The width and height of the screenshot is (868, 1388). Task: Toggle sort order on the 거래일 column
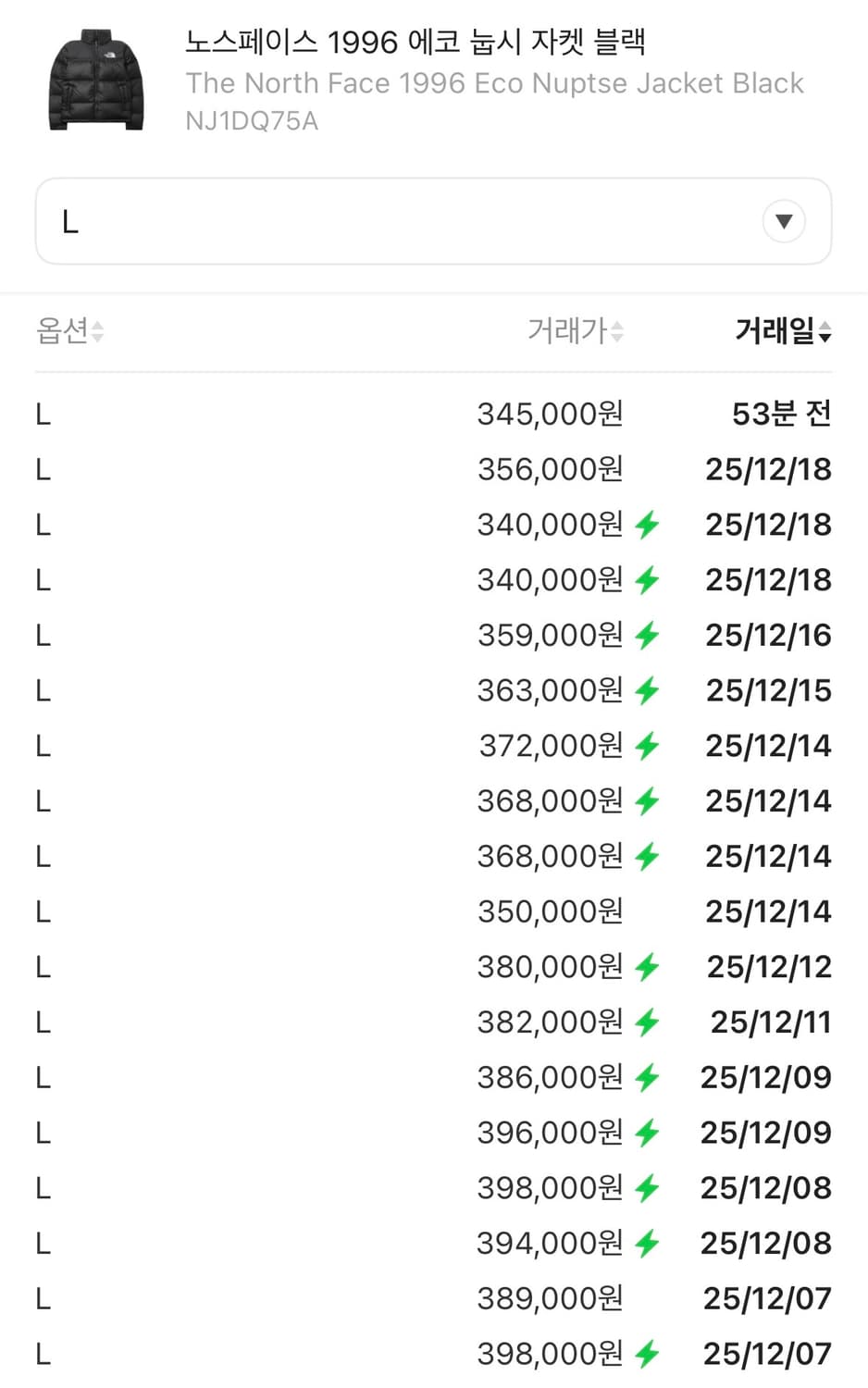pyautogui.click(x=780, y=330)
